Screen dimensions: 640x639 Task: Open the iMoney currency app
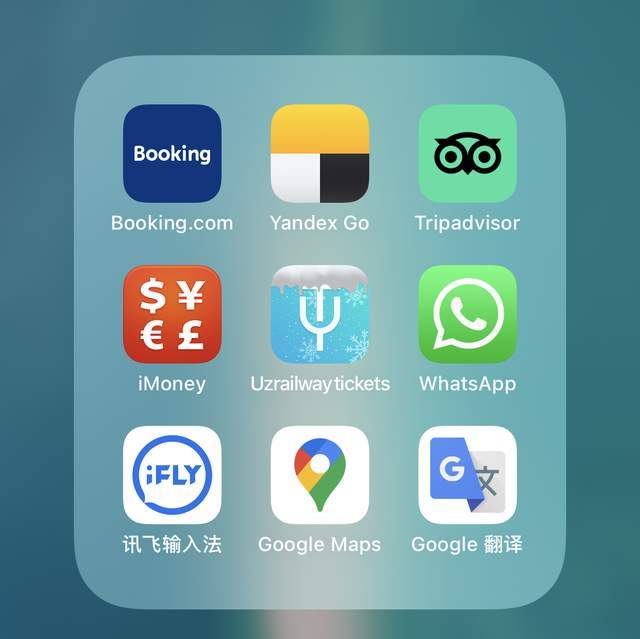click(x=172, y=314)
